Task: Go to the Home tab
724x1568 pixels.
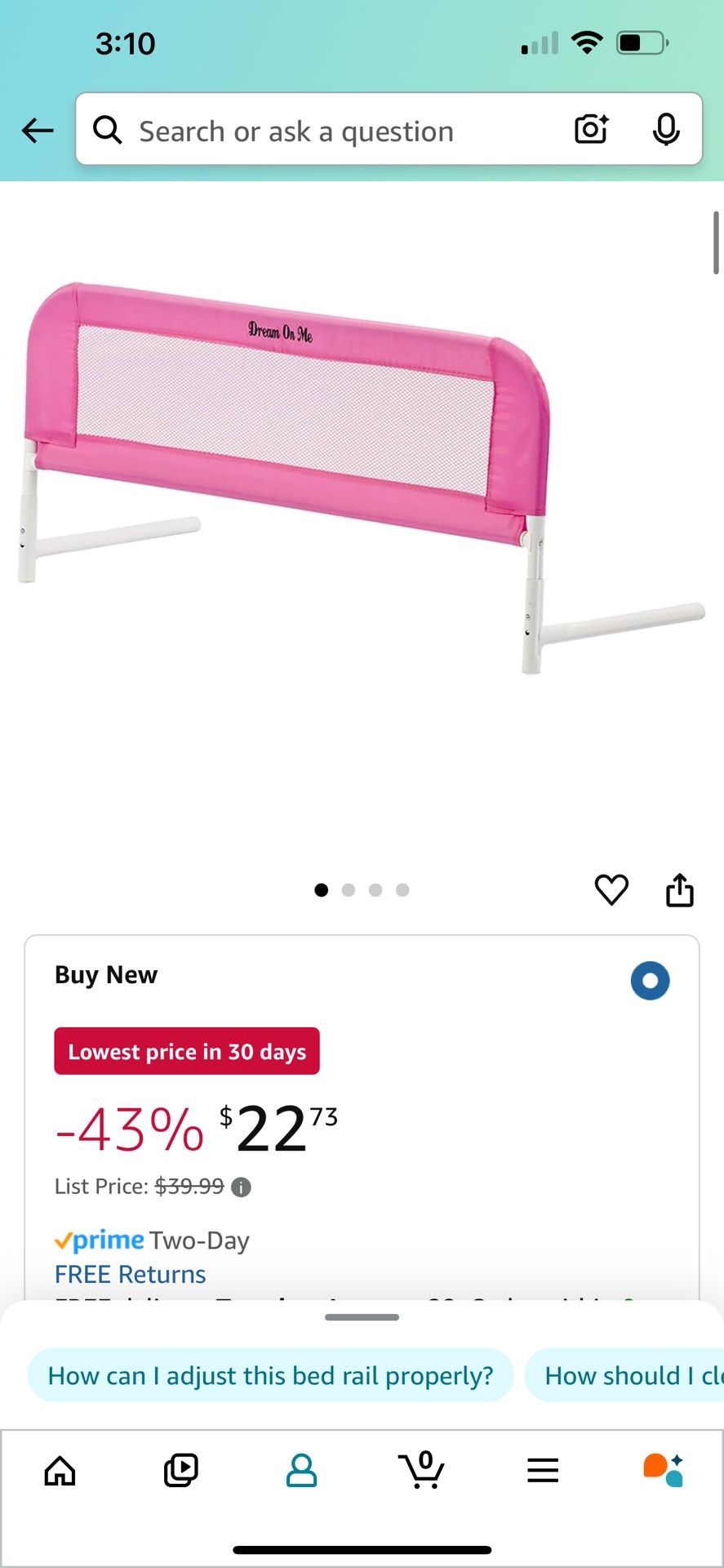Action: click(x=60, y=1471)
